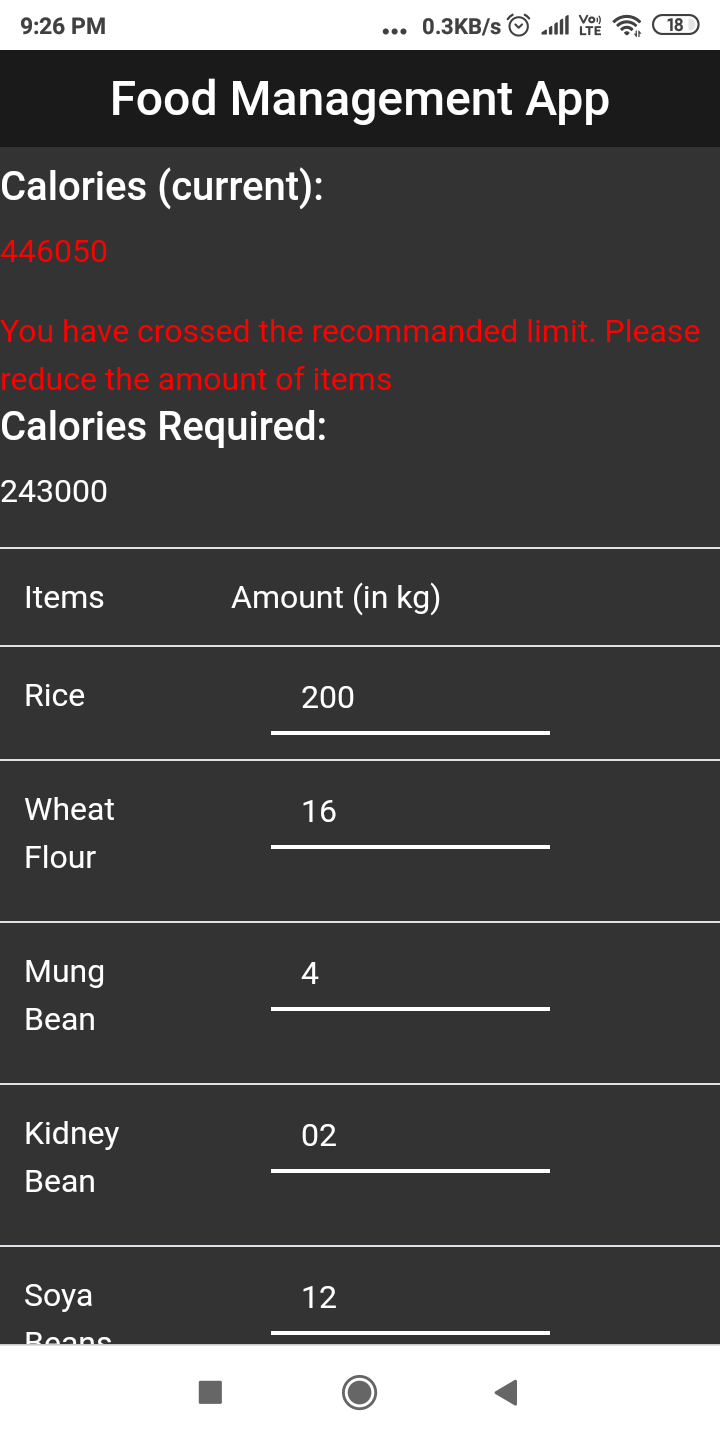Image resolution: width=720 pixels, height=1440 pixels.
Task: Tap the red over-limit warning message
Action: coord(350,355)
